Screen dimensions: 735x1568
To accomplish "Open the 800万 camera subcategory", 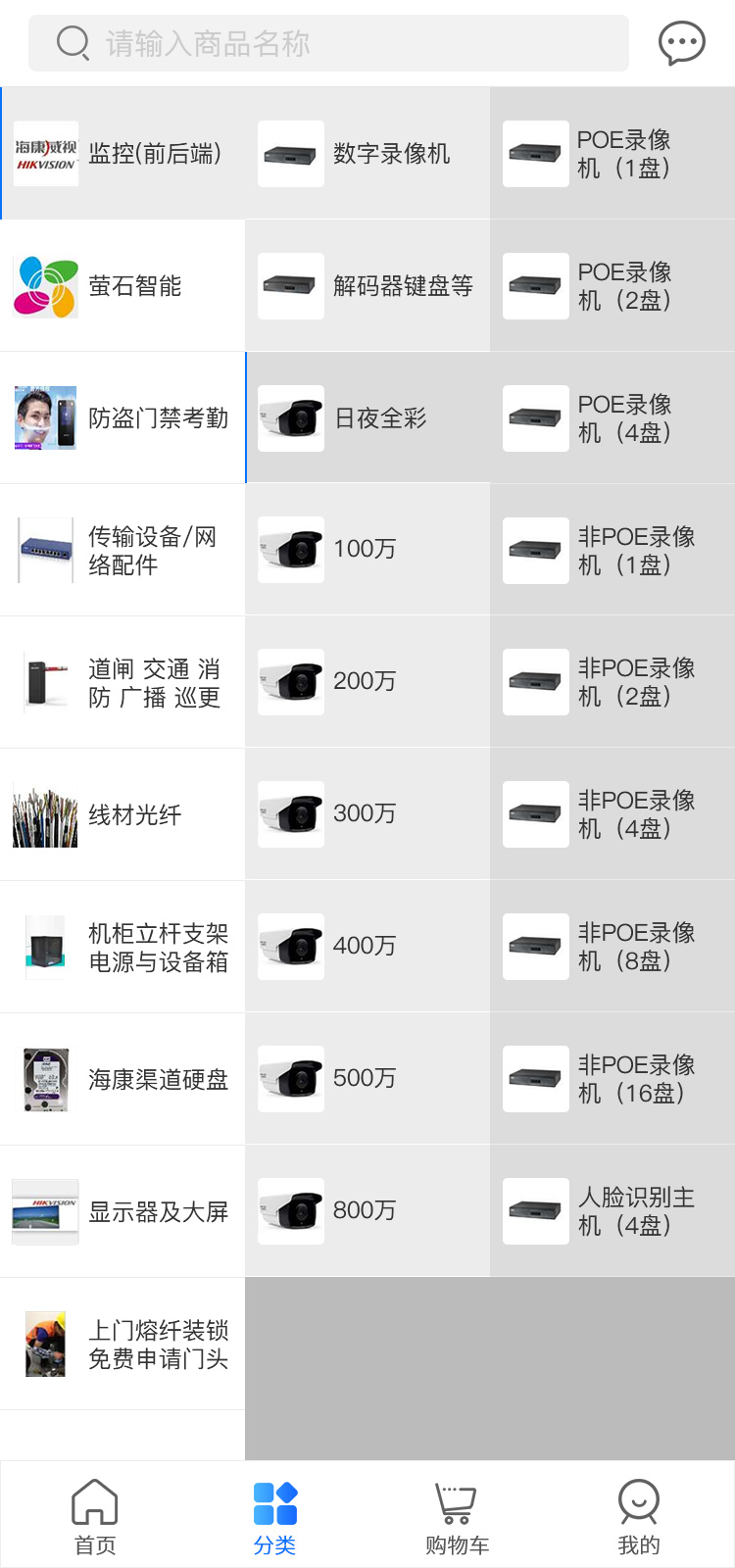I will pos(367,1210).
